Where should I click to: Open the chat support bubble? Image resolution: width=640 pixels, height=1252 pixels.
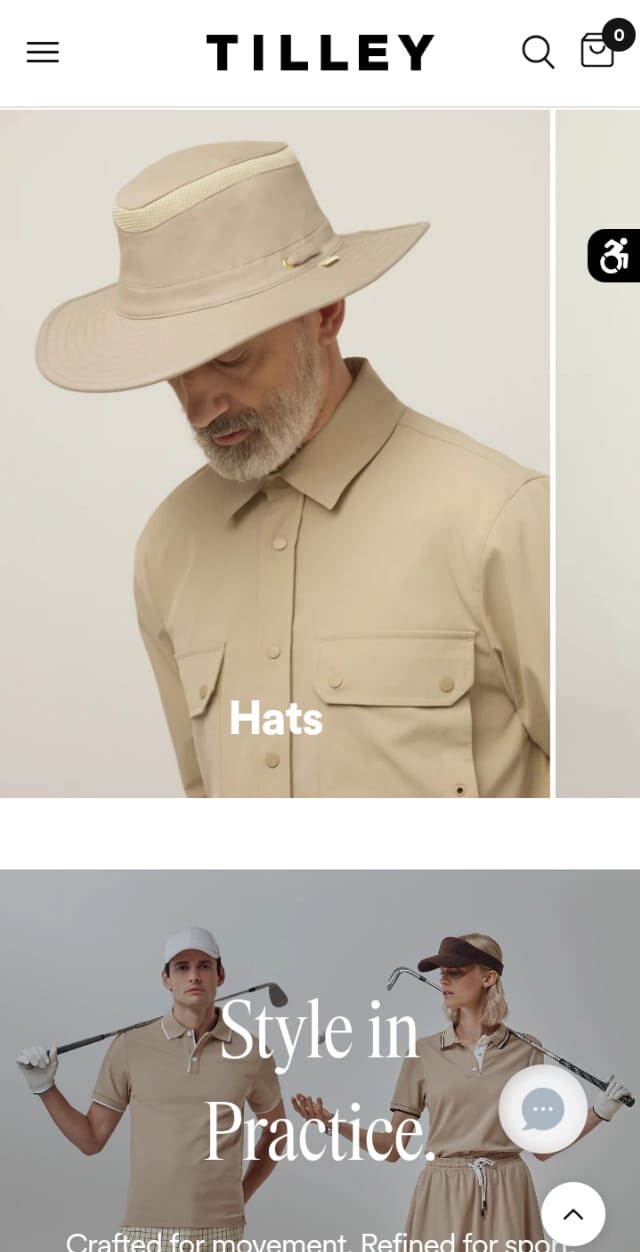[x=543, y=1108]
